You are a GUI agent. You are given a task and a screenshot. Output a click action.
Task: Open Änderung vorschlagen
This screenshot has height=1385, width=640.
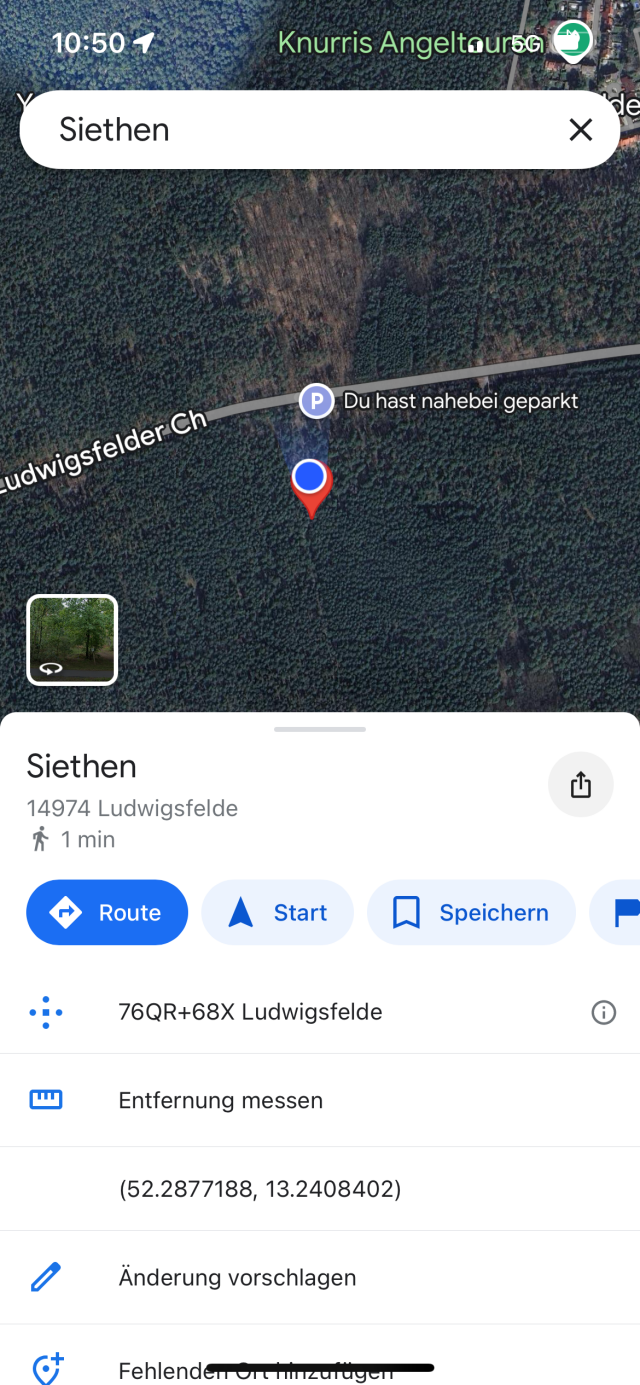[x=320, y=1278]
